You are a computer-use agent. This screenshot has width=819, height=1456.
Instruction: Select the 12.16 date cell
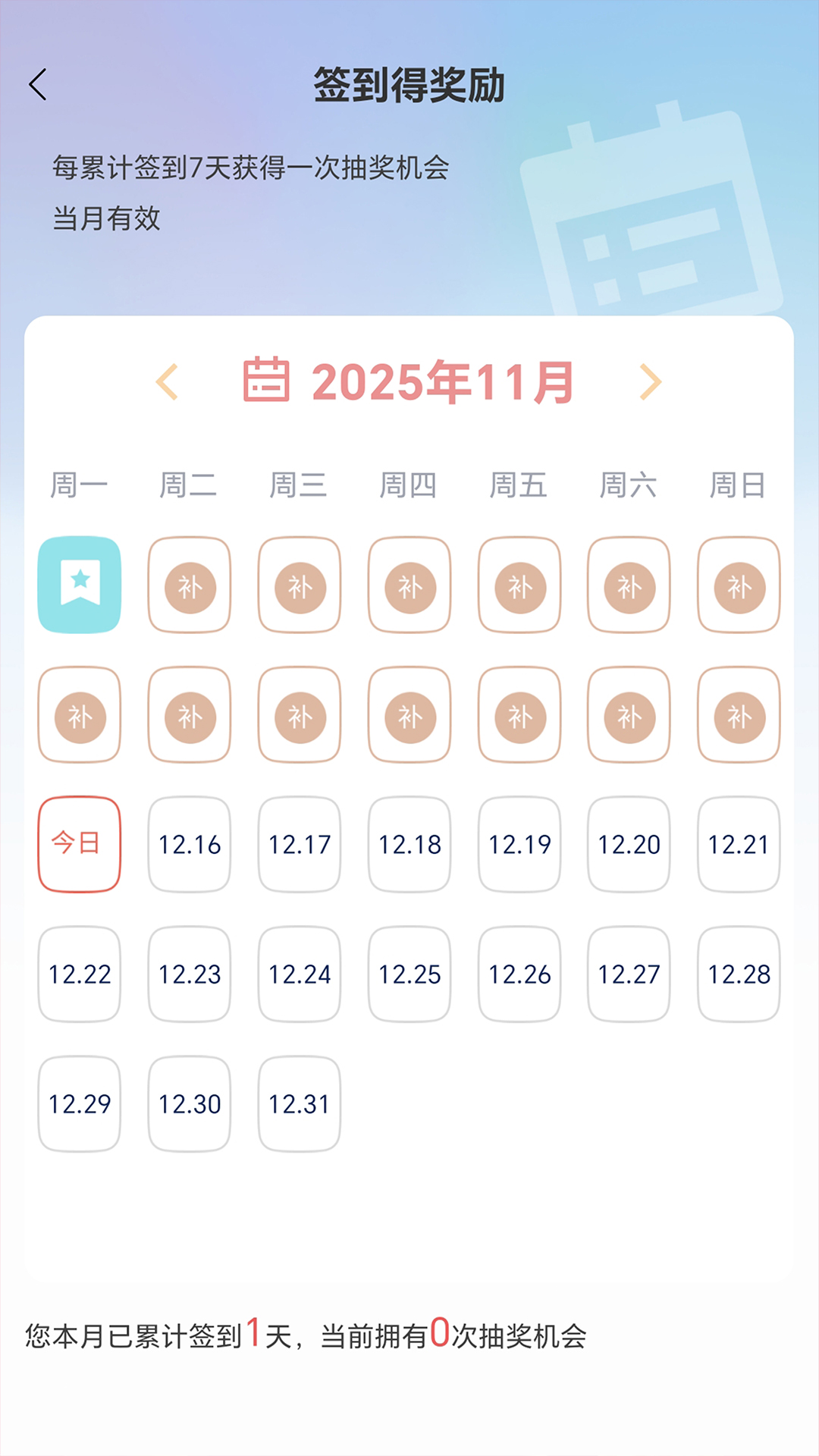tap(189, 844)
